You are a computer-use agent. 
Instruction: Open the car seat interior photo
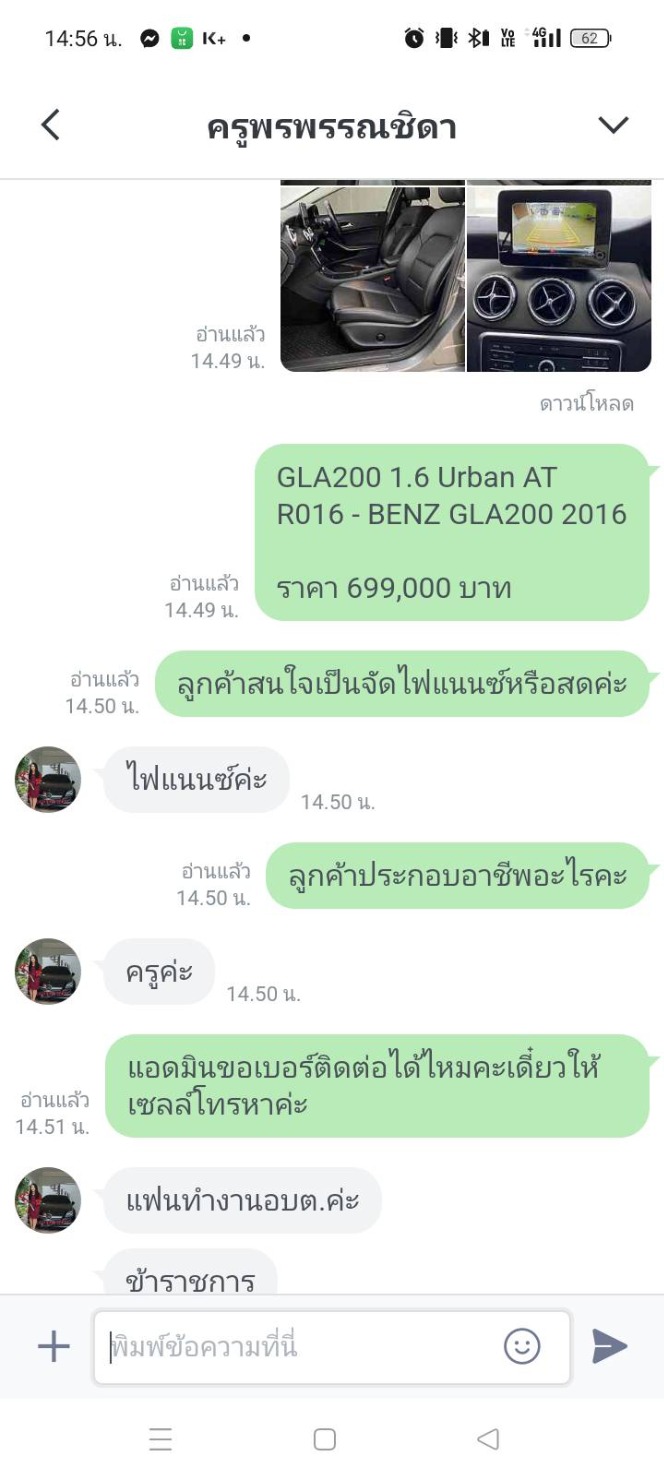point(372,276)
